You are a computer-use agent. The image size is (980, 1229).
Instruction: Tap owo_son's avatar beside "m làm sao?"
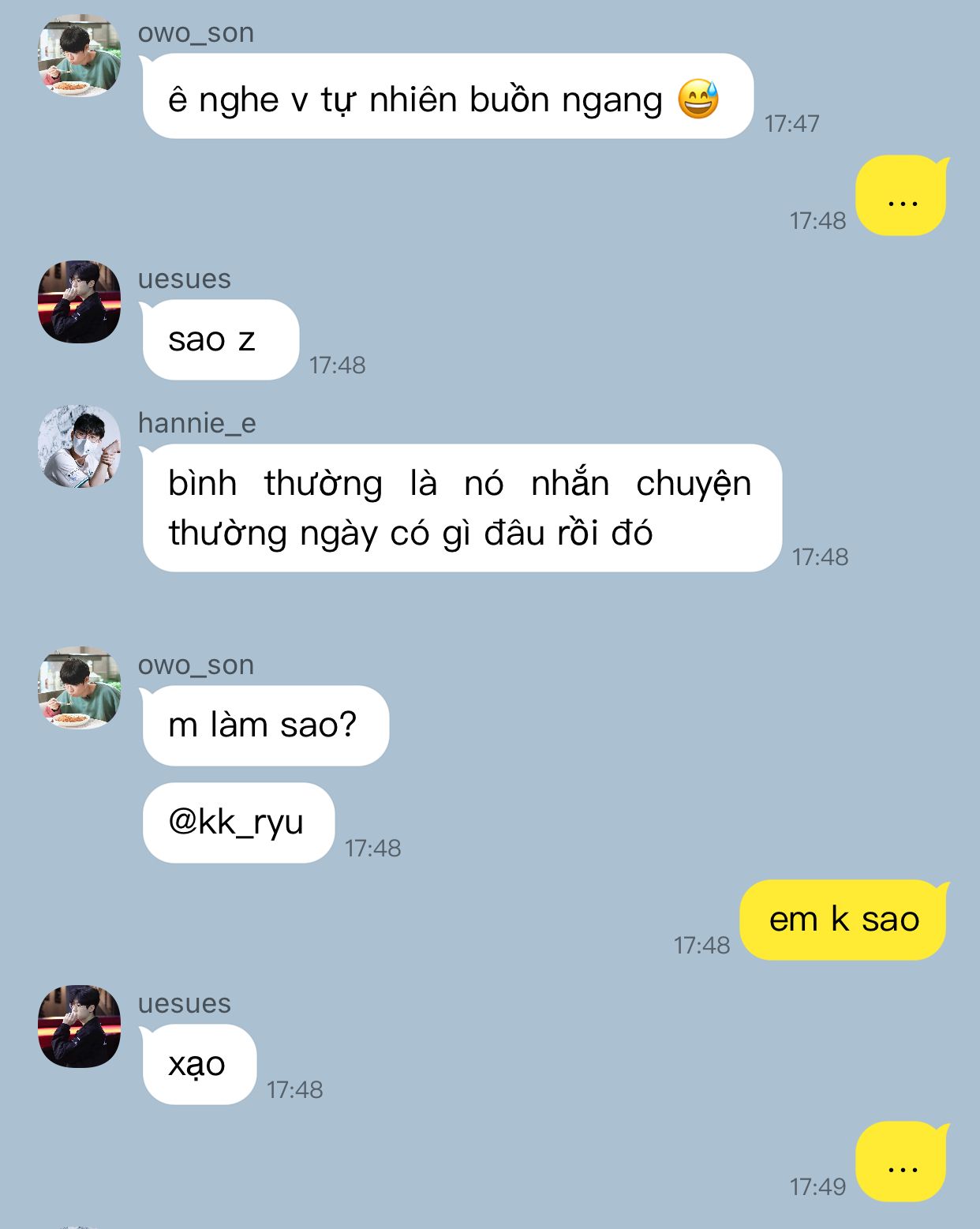80,688
